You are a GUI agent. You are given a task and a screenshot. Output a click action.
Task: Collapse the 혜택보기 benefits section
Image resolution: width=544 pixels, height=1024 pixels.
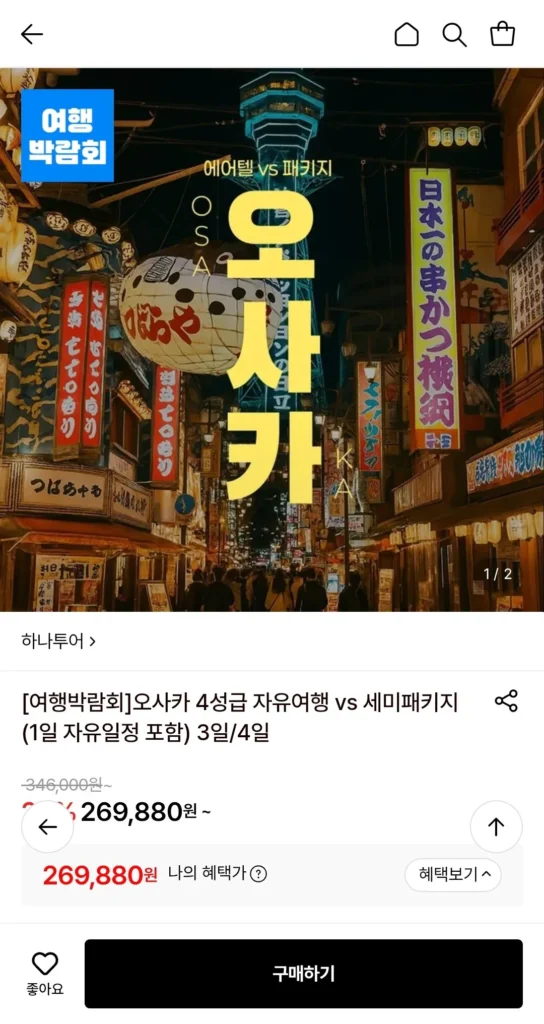[x=453, y=874]
